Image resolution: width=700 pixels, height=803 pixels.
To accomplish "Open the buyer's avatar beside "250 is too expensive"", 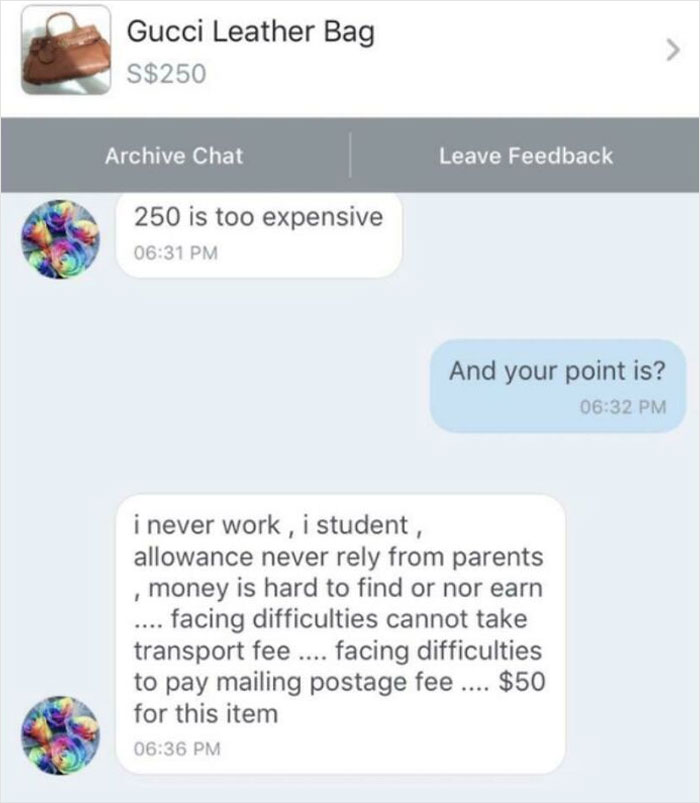I will [x=61, y=238].
